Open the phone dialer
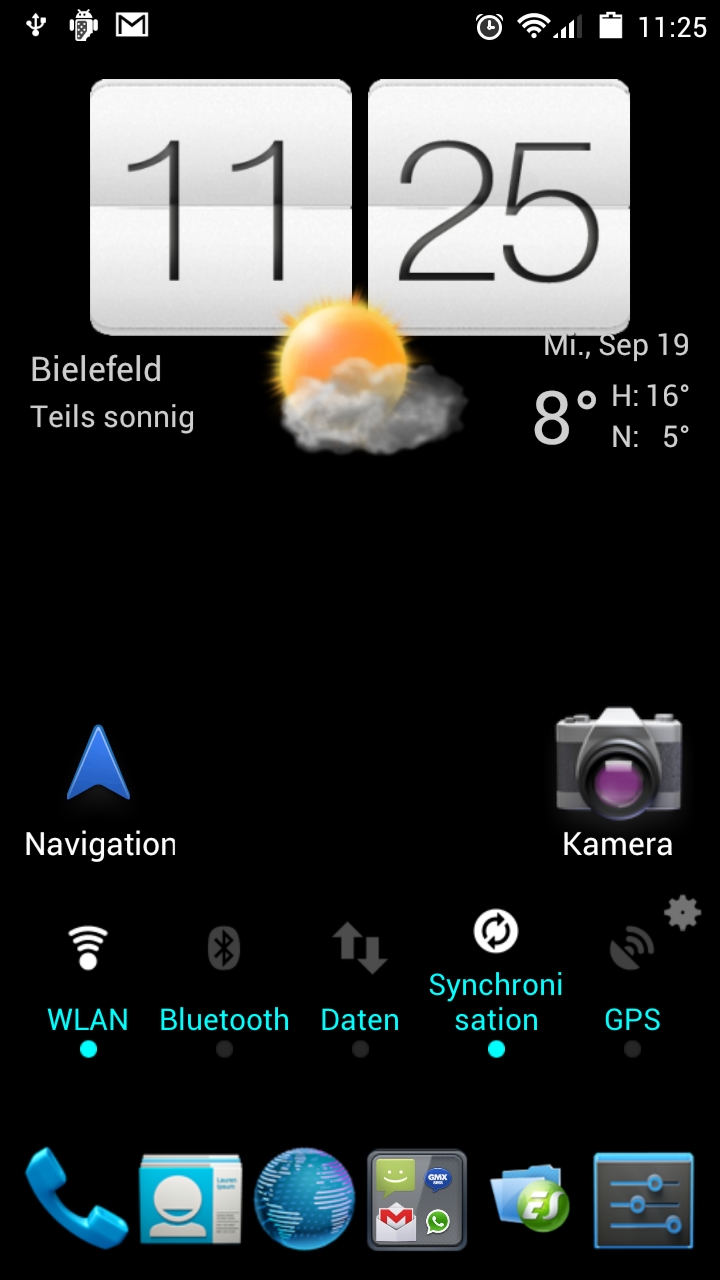720x1280 pixels. point(75,1199)
